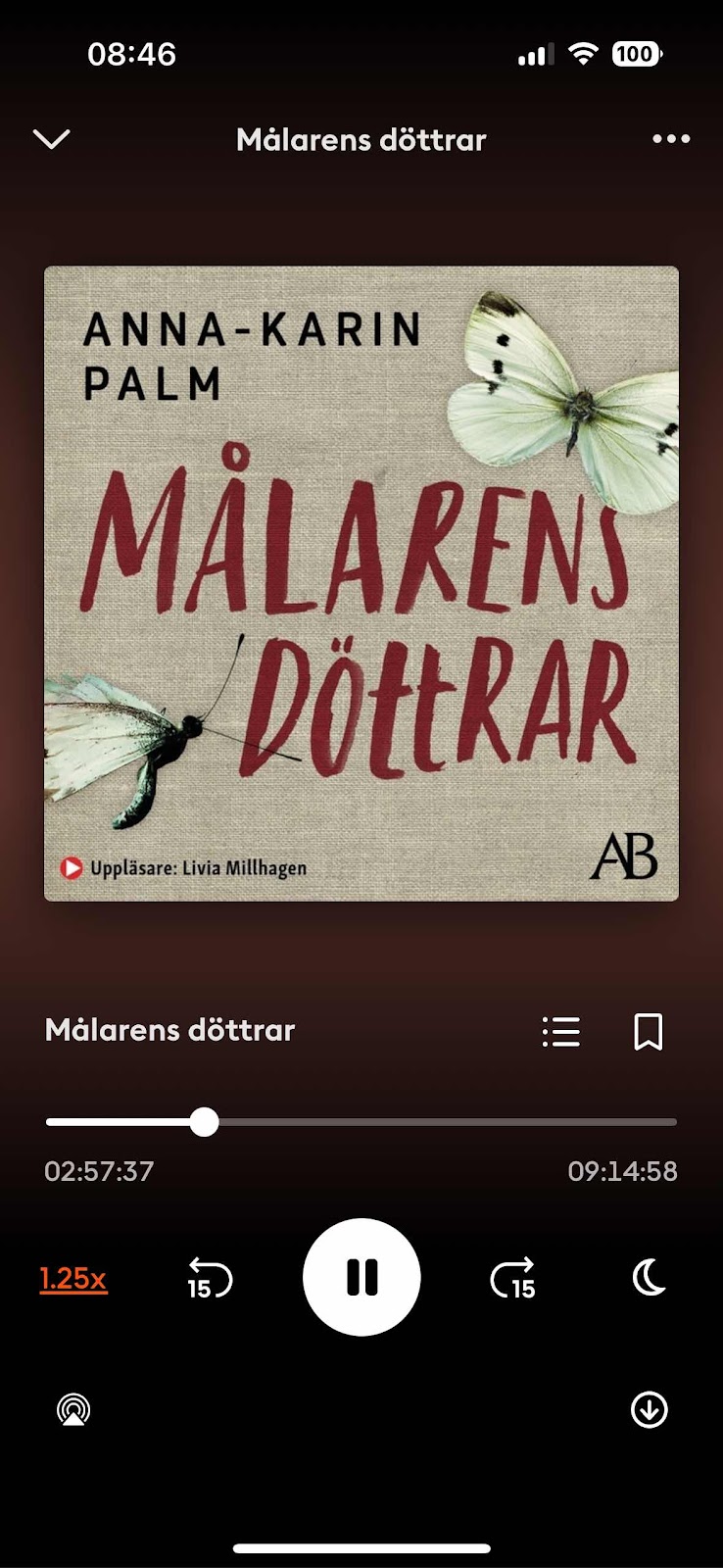723x1568 pixels.
Task: Skip forward 15 seconds
Action: click(513, 1279)
